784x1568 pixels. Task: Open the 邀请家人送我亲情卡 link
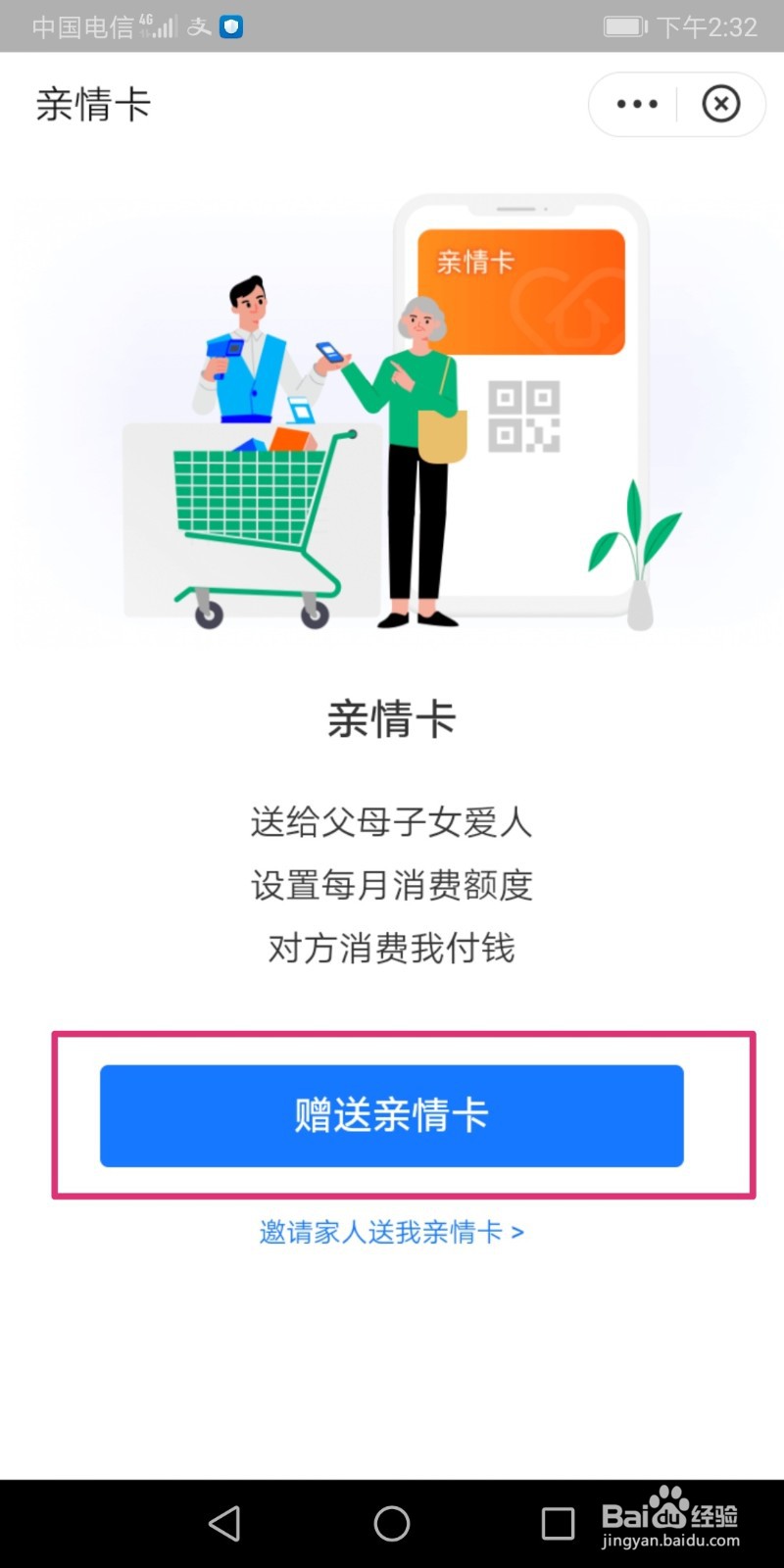(x=391, y=1232)
